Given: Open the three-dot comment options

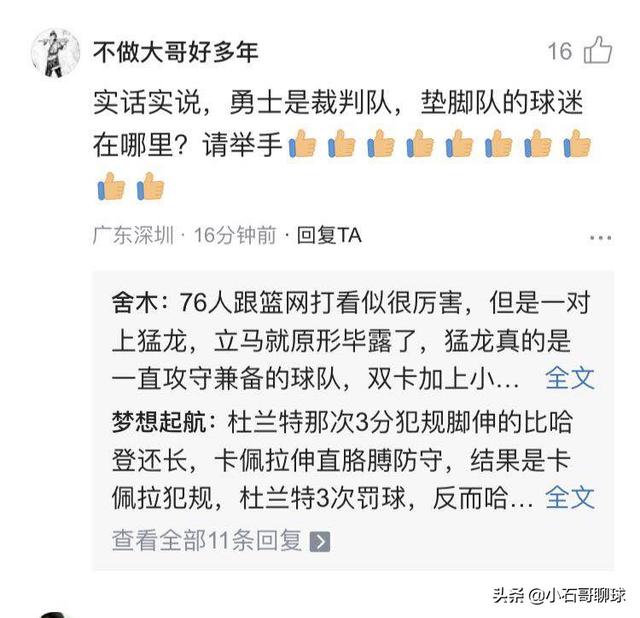Looking at the screenshot, I should 599,237.
